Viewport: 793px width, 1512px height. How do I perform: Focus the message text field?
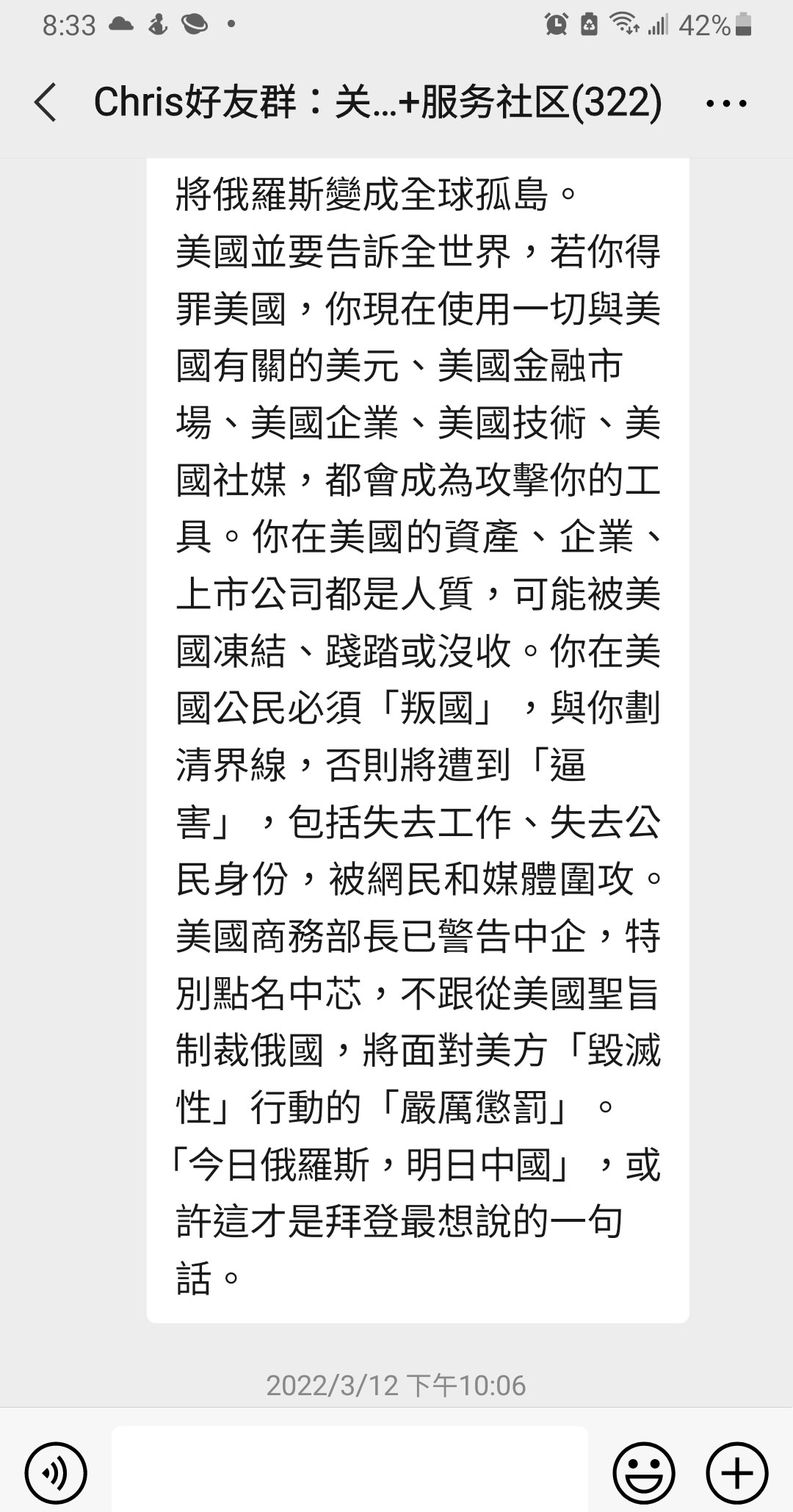(350, 1469)
